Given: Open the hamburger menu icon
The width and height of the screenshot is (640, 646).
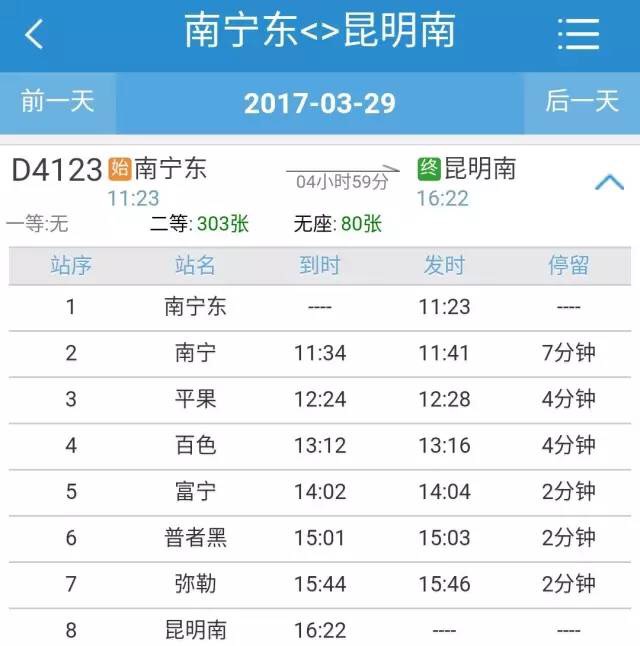Looking at the screenshot, I should click(x=578, y=34).
